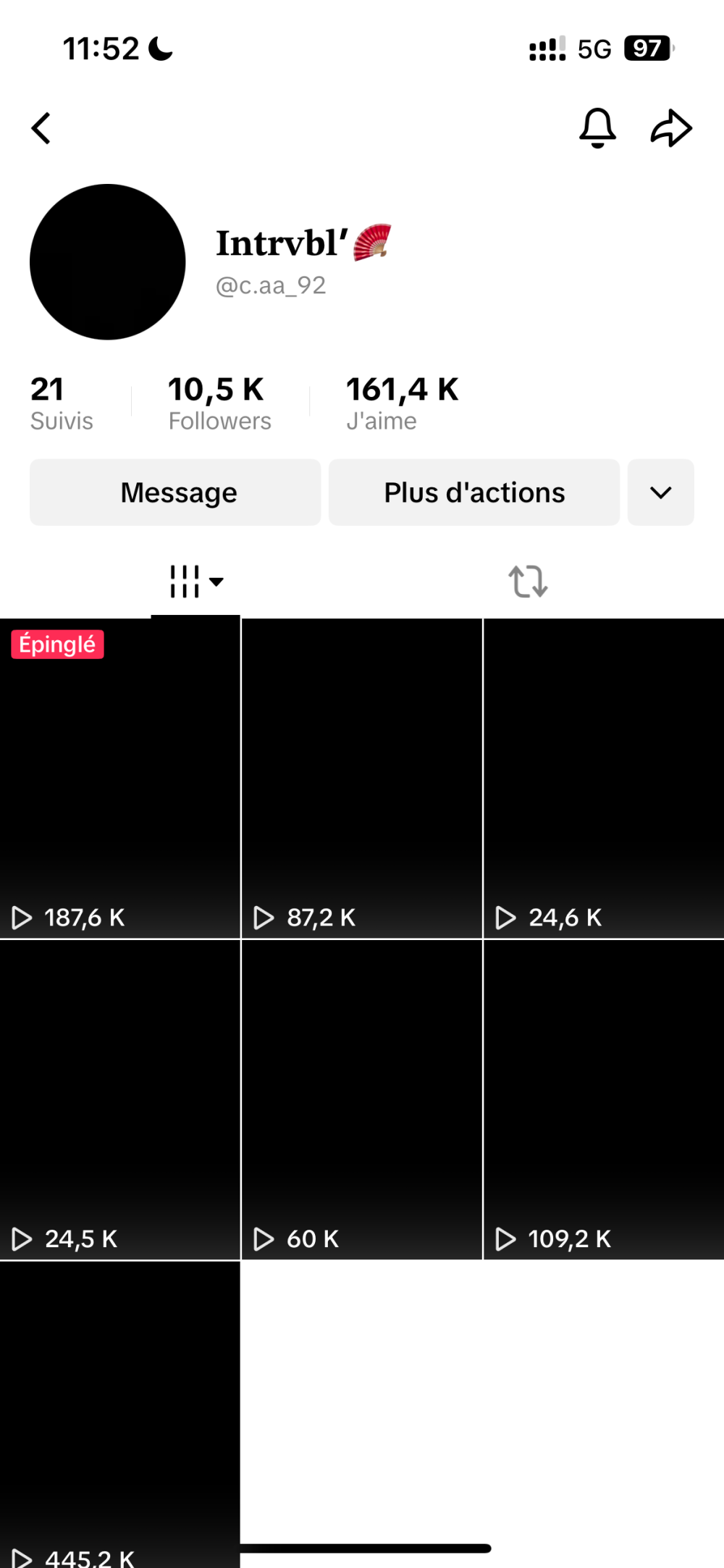Open the video with 445,2 K views
The image size is (724, 1568).
click(119, 1412)
